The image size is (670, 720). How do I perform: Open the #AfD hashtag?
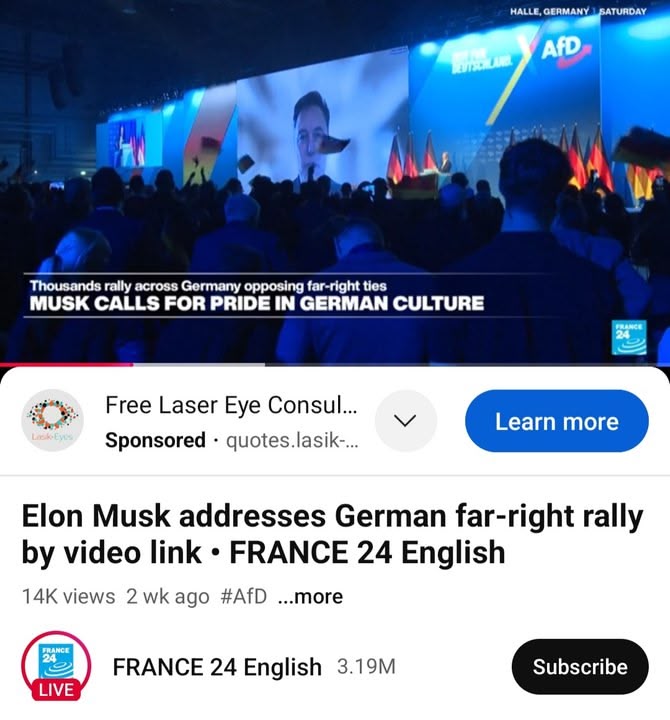coord(243,597)
